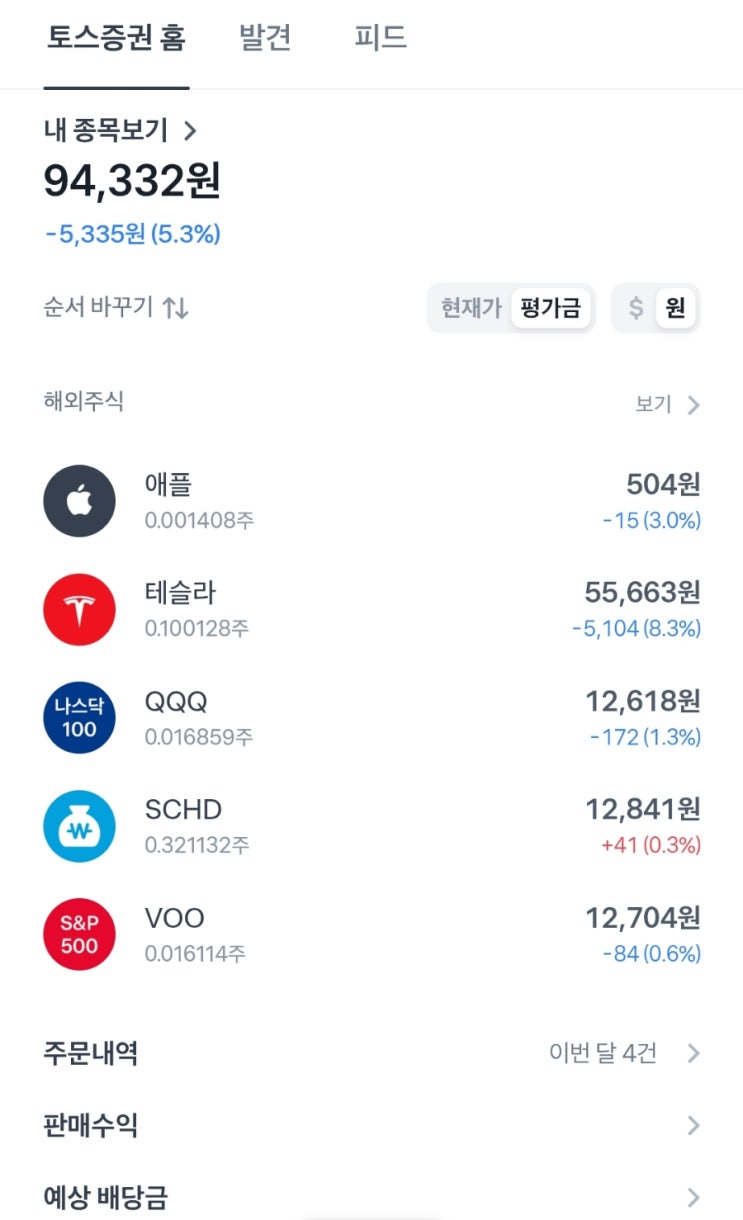This screenshot has width=743, height=1220.
Task: Change currency display to dollar
Action: [636, 308]
